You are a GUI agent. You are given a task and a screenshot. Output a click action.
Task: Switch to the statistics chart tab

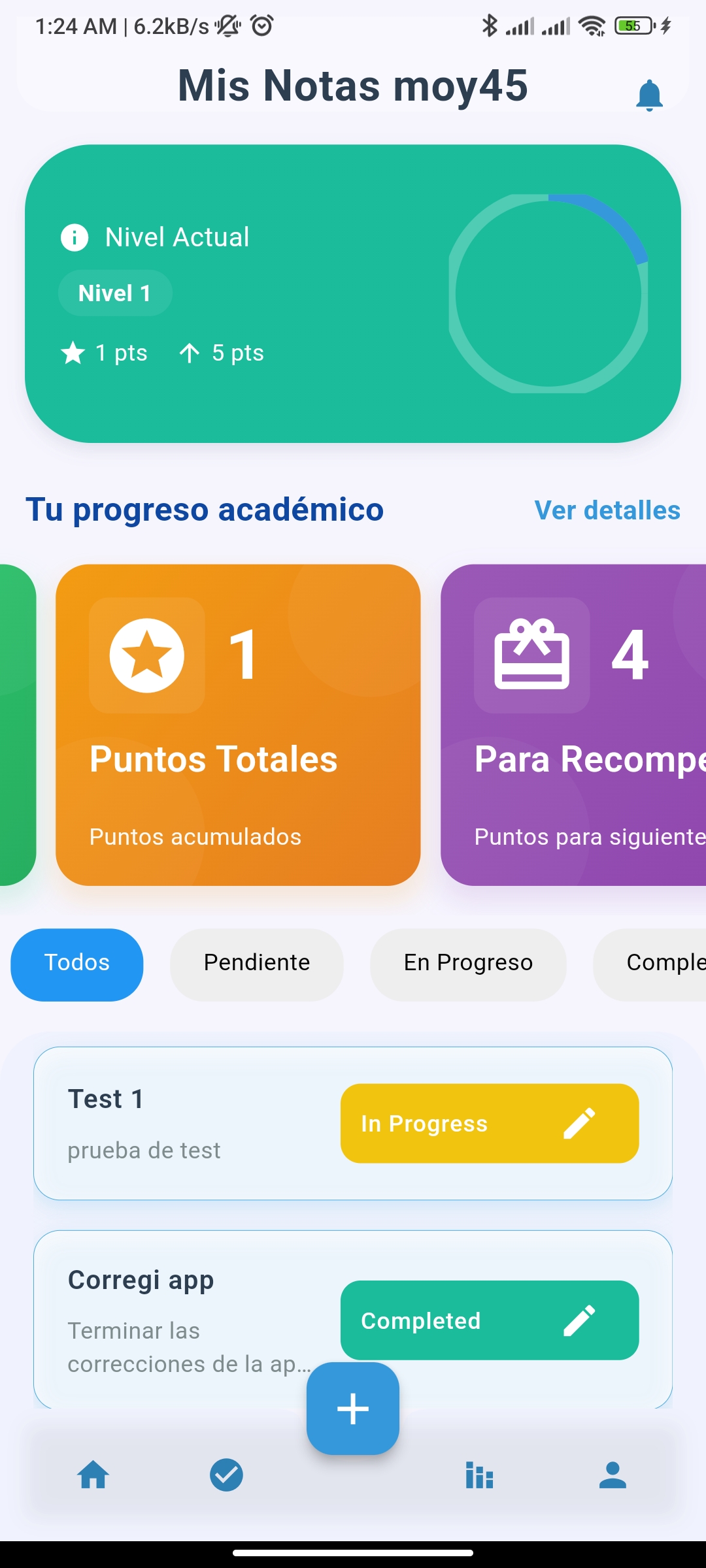(479, 1475)
